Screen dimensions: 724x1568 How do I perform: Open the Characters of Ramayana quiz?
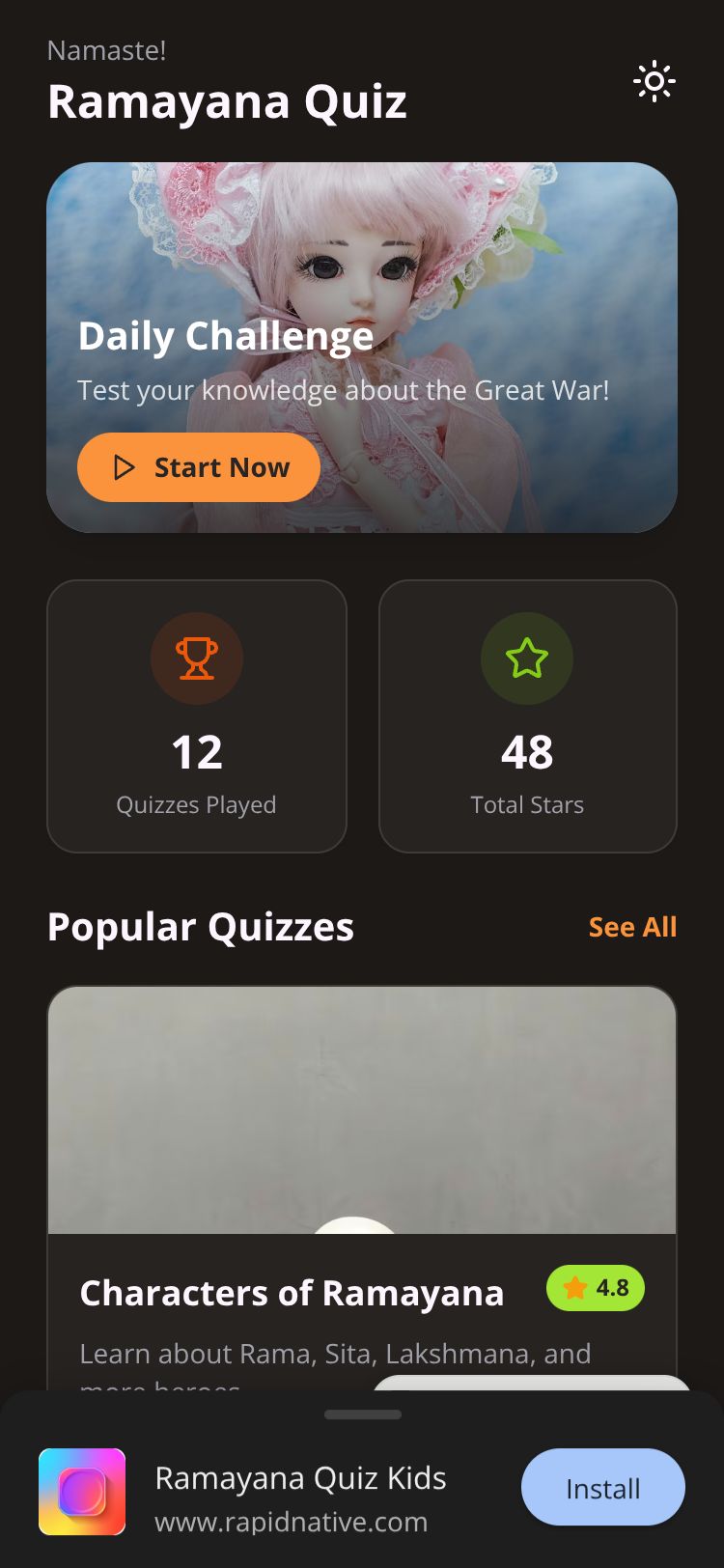292,1293
